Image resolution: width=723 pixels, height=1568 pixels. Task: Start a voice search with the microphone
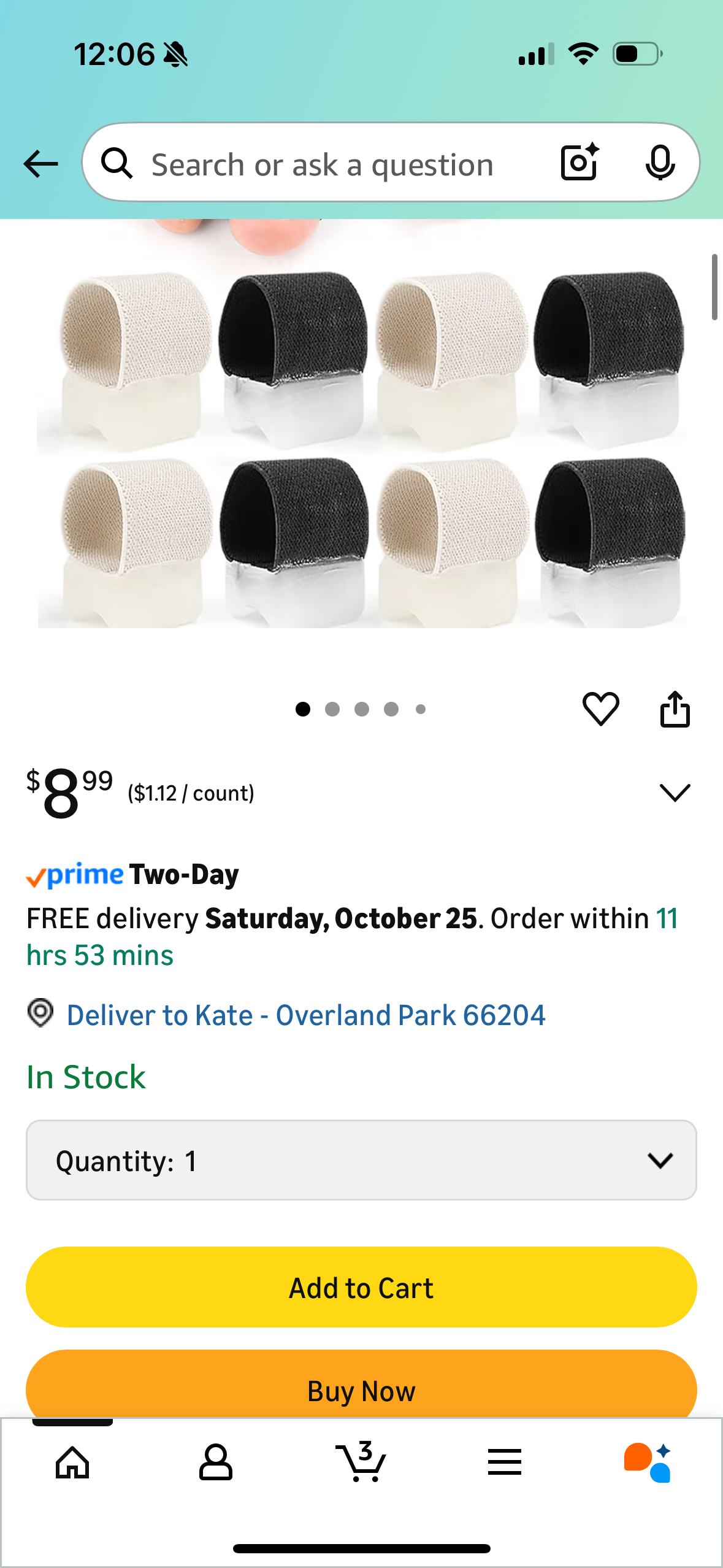660,163
